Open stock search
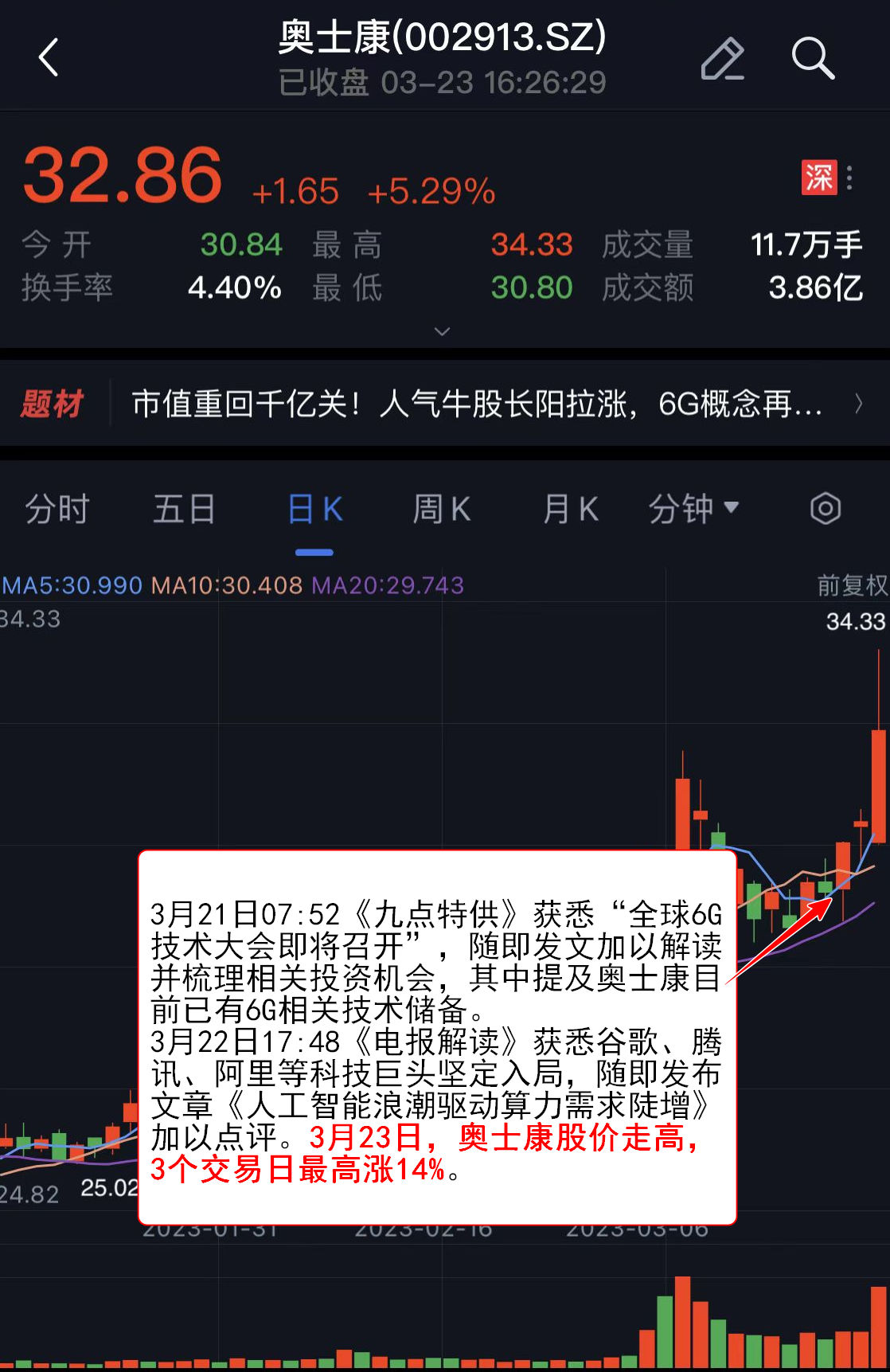 click(813, 58)
